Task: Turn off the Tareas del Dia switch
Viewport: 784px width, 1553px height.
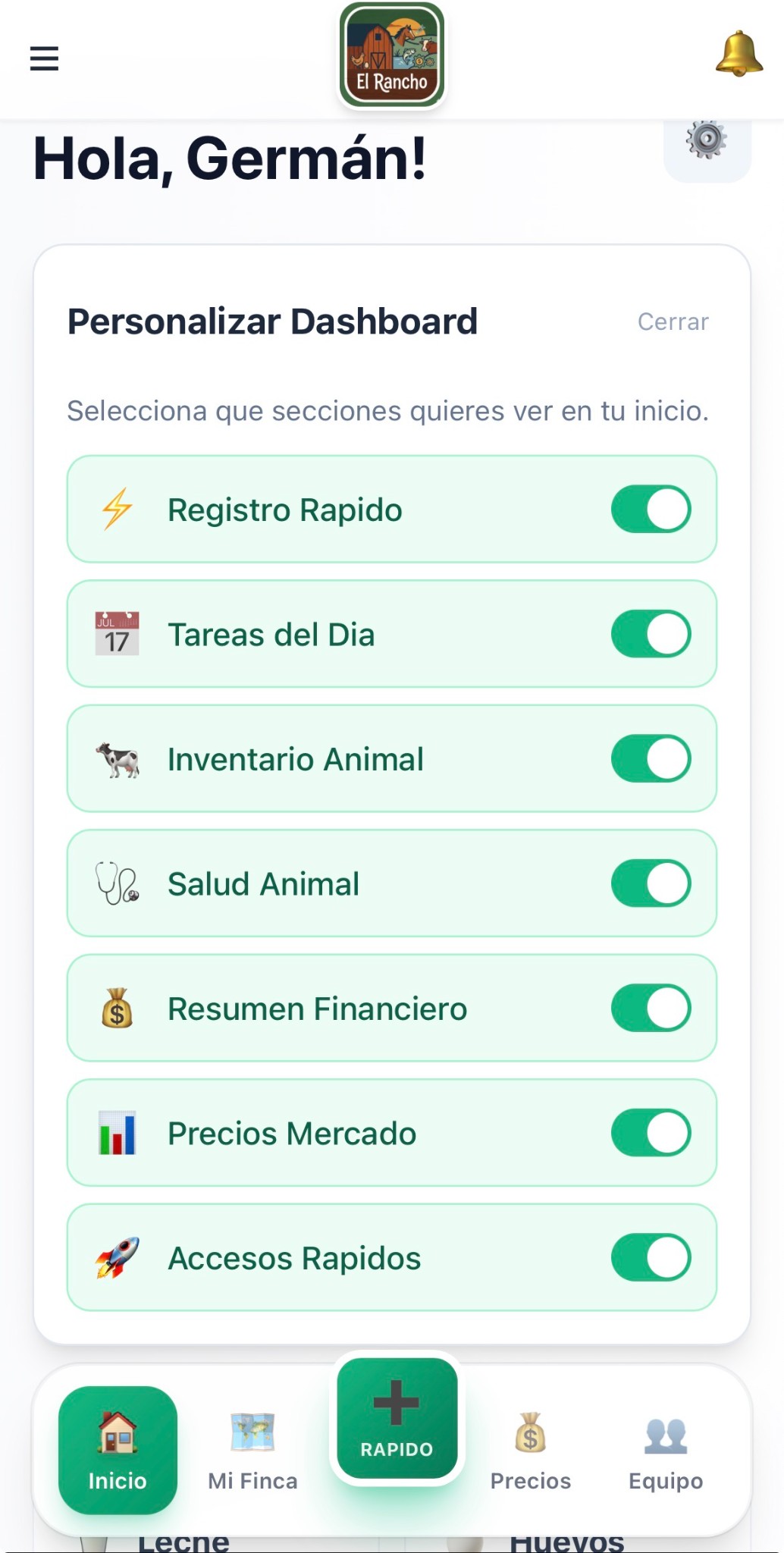Action: pyautogui.click(x=651, y=634)
